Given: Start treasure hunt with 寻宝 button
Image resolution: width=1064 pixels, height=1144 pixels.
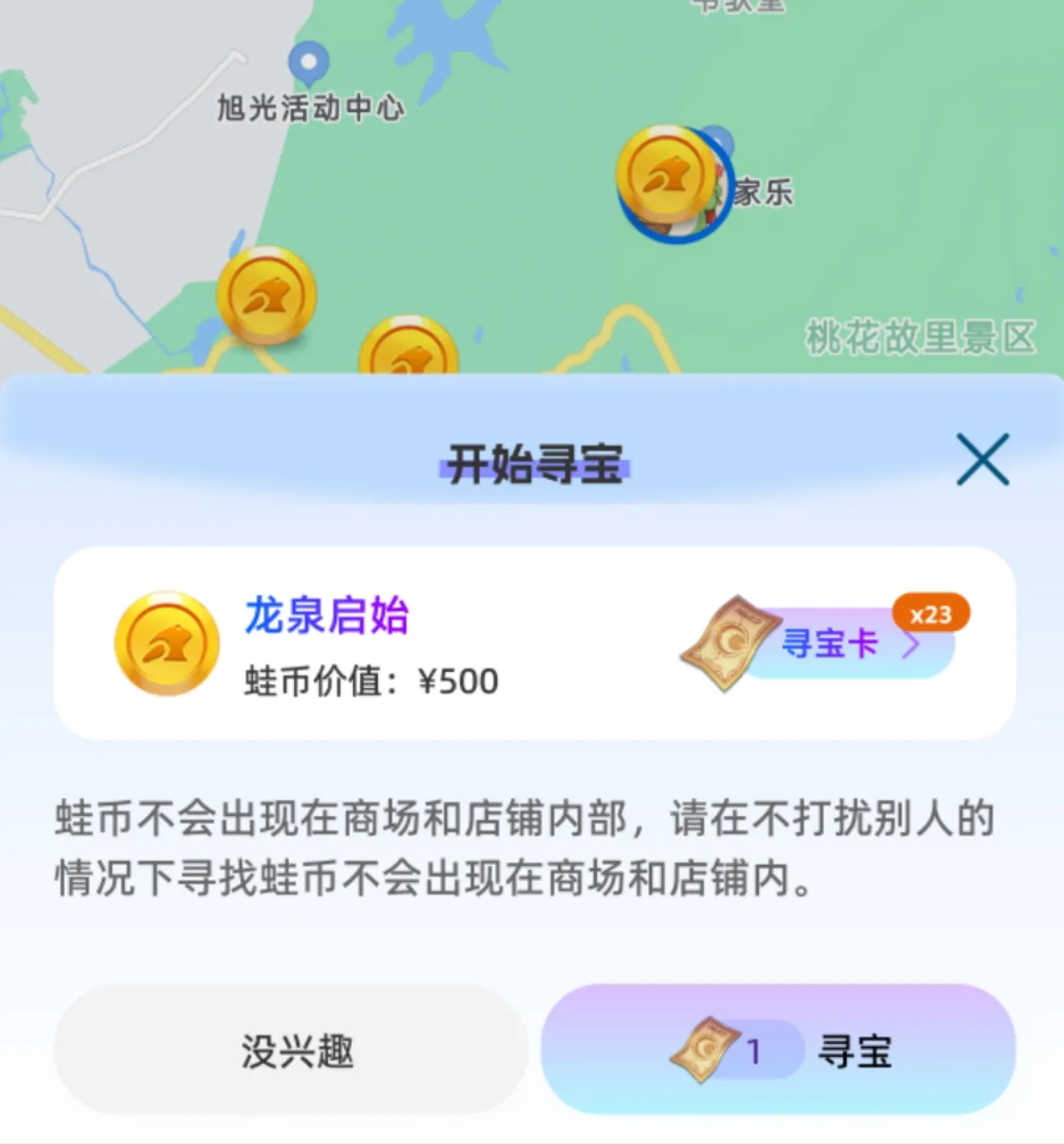Looking at the screenshot, I should coord(778,1050).
